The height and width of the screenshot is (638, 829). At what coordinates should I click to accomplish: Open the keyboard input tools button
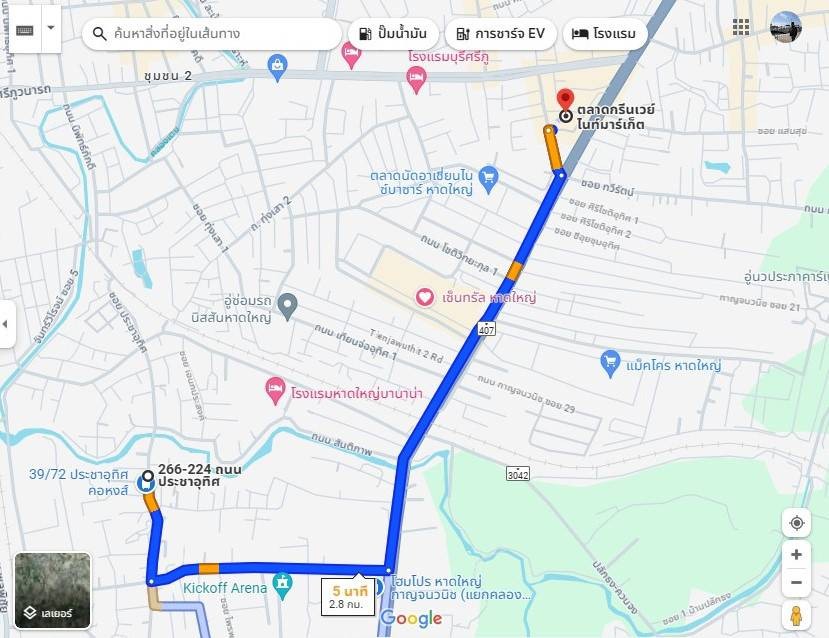click(x=25, y=30)
